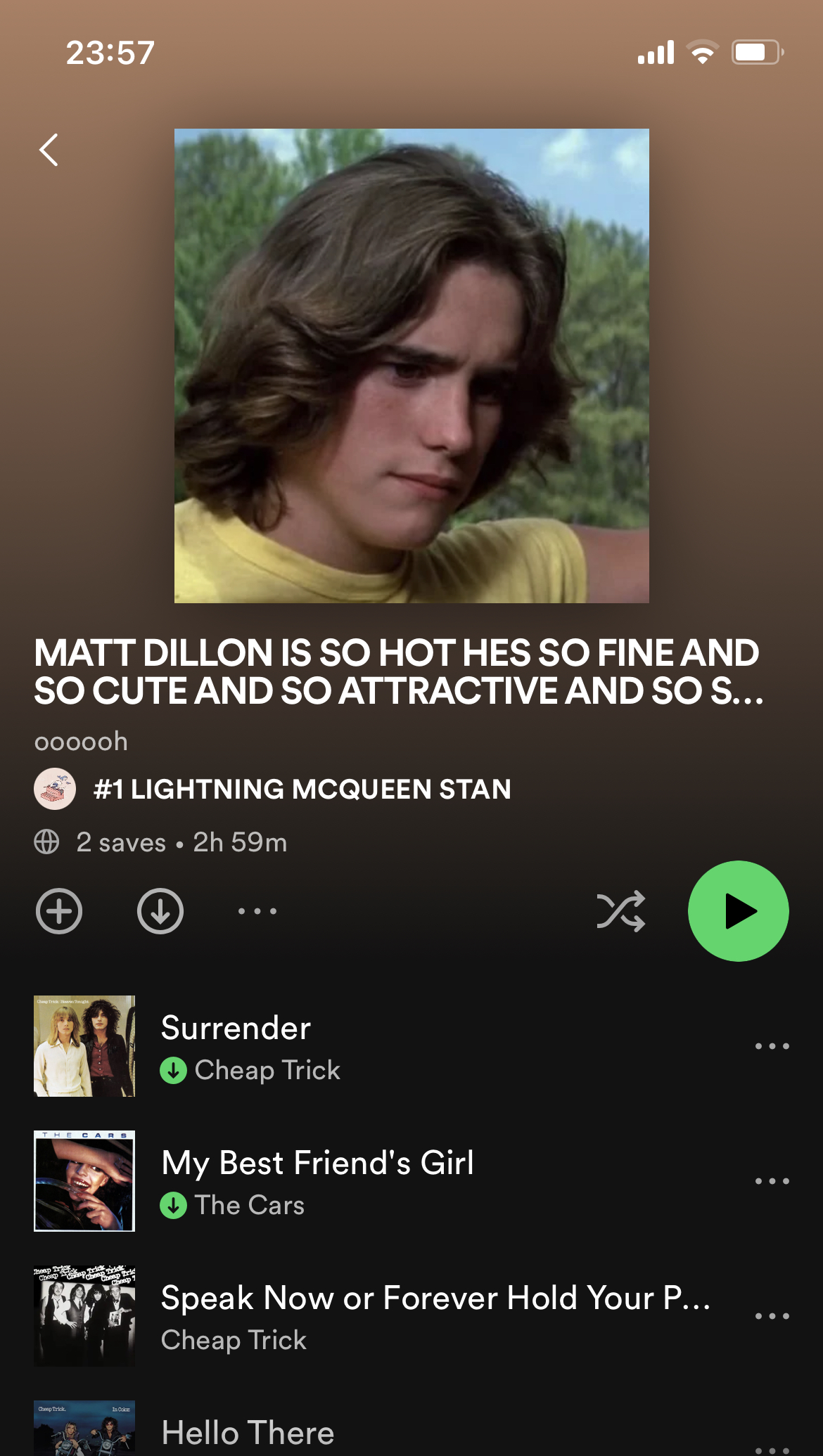Open more options for Surrender
The height and width of the screenshot is (1456, 823).
pos(772,1046)
